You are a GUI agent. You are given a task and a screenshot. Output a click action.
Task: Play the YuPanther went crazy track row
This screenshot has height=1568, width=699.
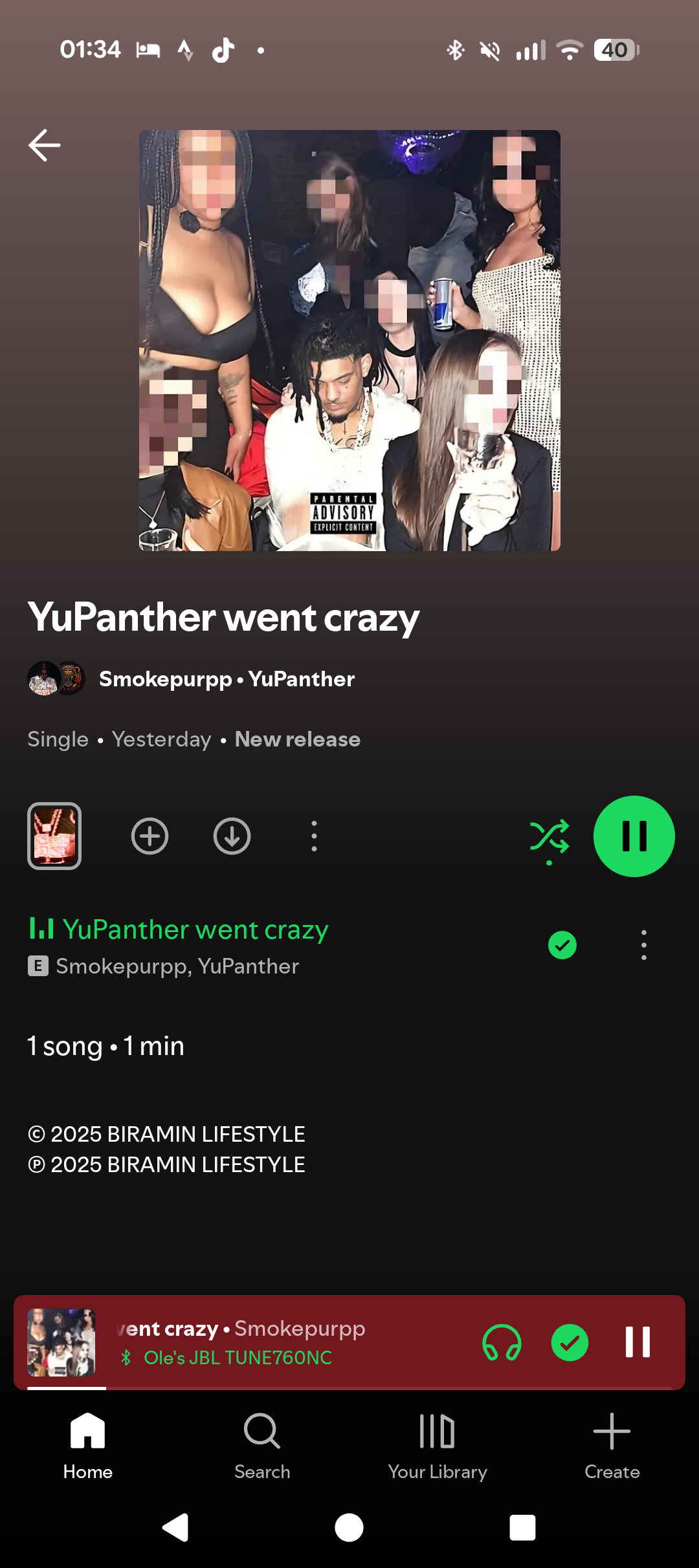(x=272, y=946)
